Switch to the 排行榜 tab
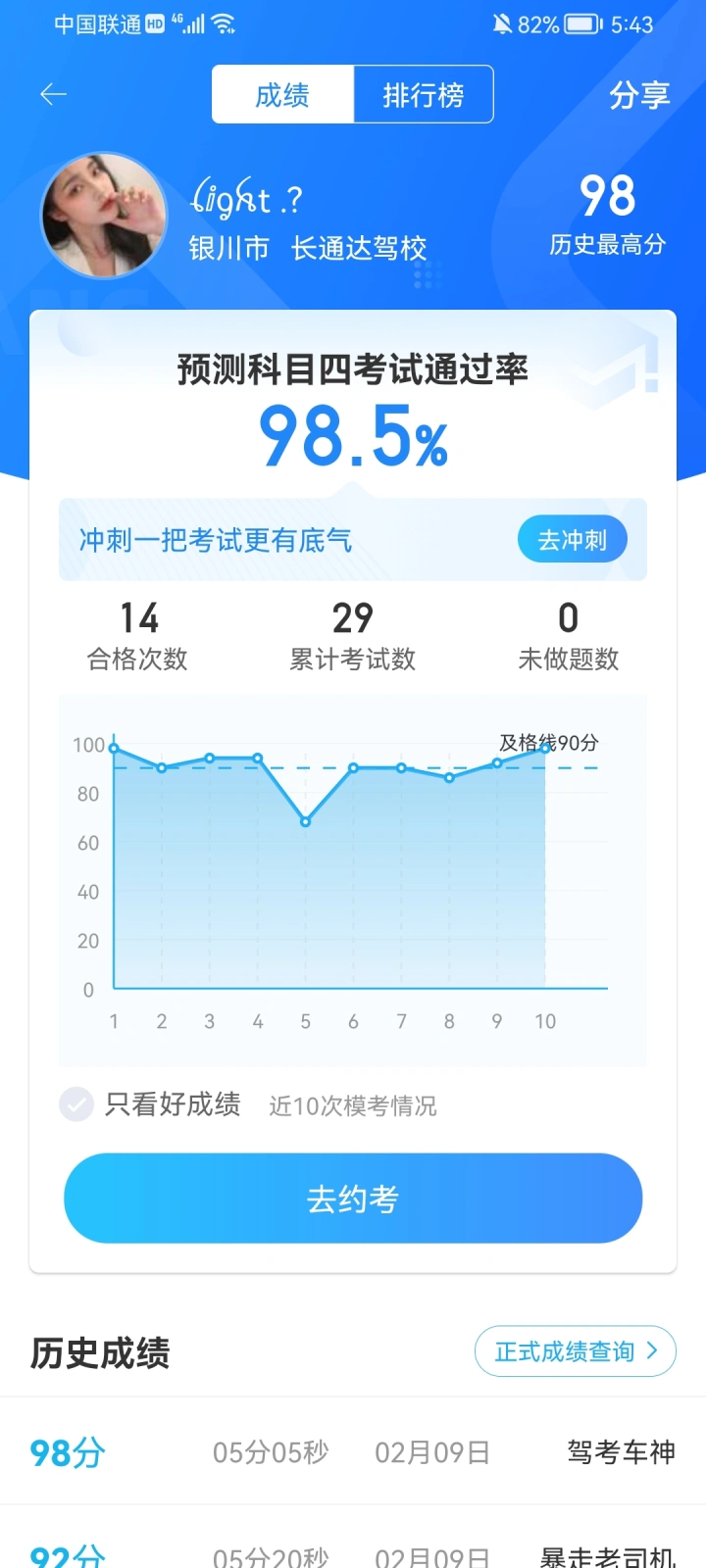The width and height of the screenshot is (706, 1568). (424, 95)
